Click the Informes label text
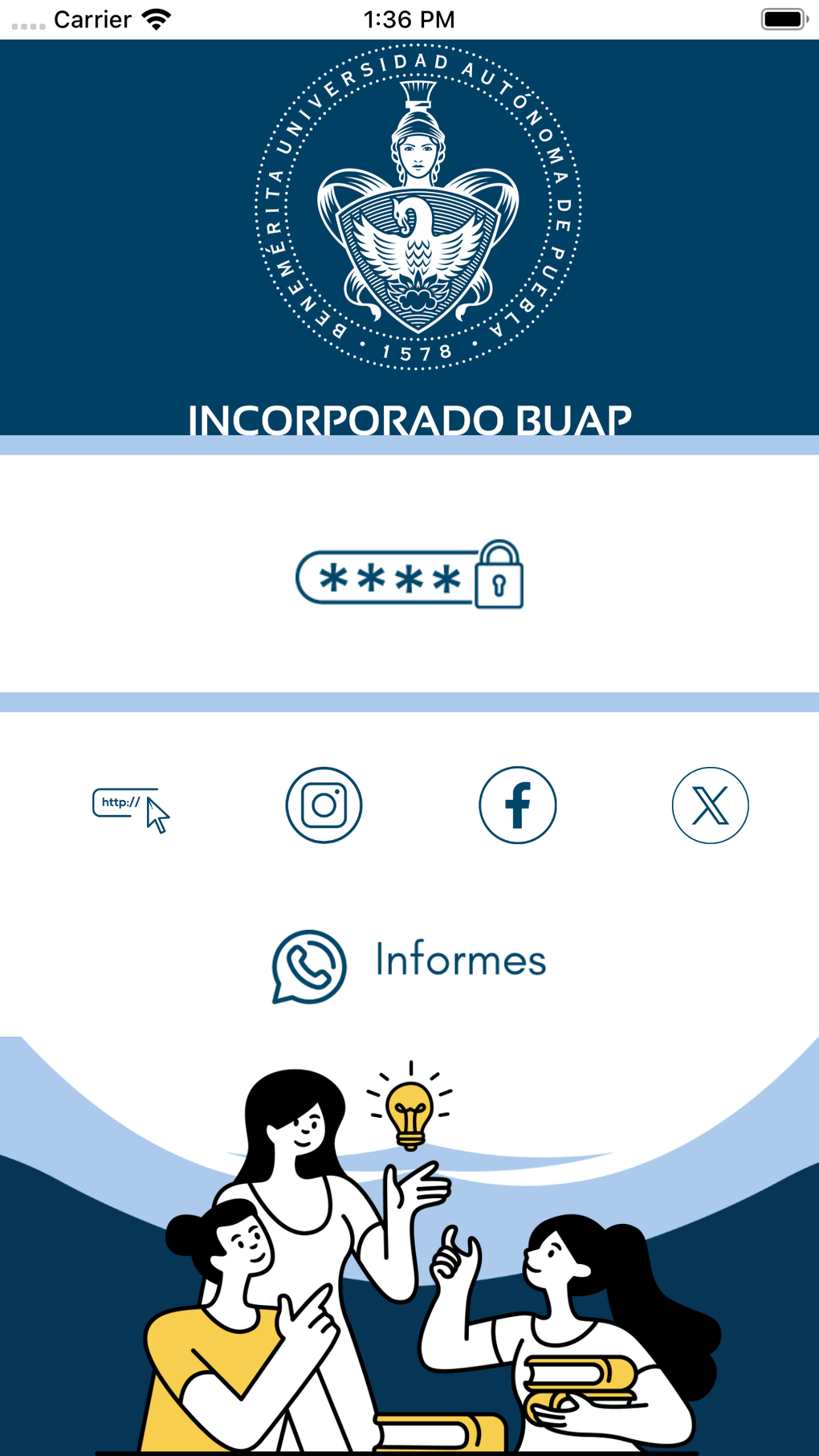819x1456 pixels. click(x=461, y=958)
